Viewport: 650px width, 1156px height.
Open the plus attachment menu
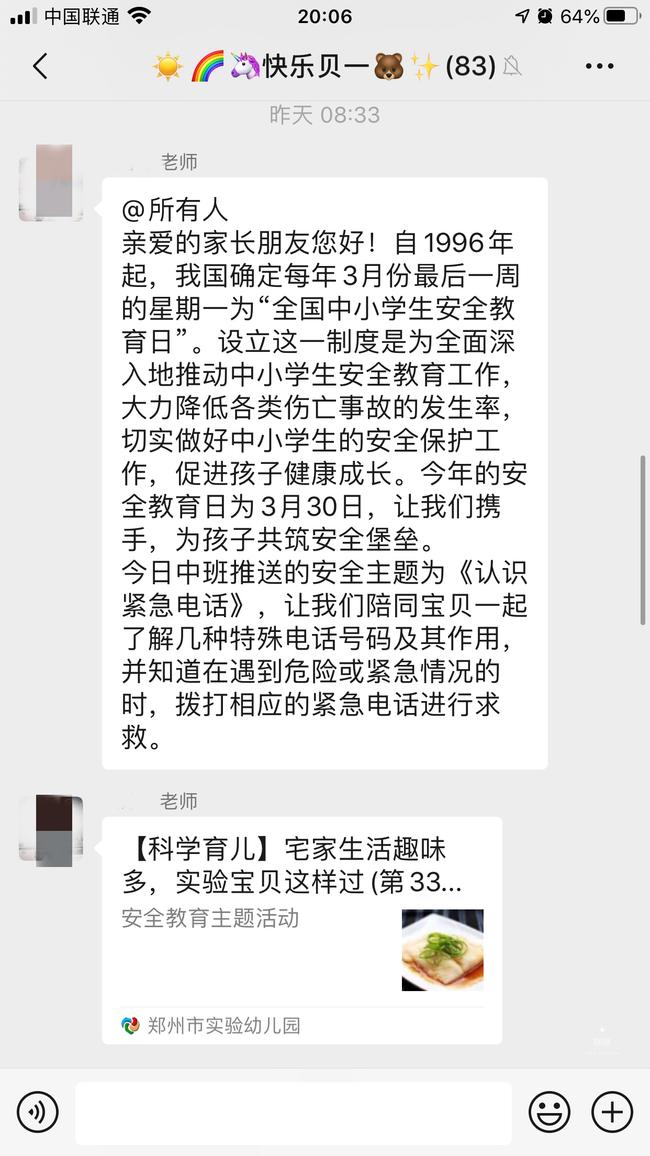(x=612, y=1112)
